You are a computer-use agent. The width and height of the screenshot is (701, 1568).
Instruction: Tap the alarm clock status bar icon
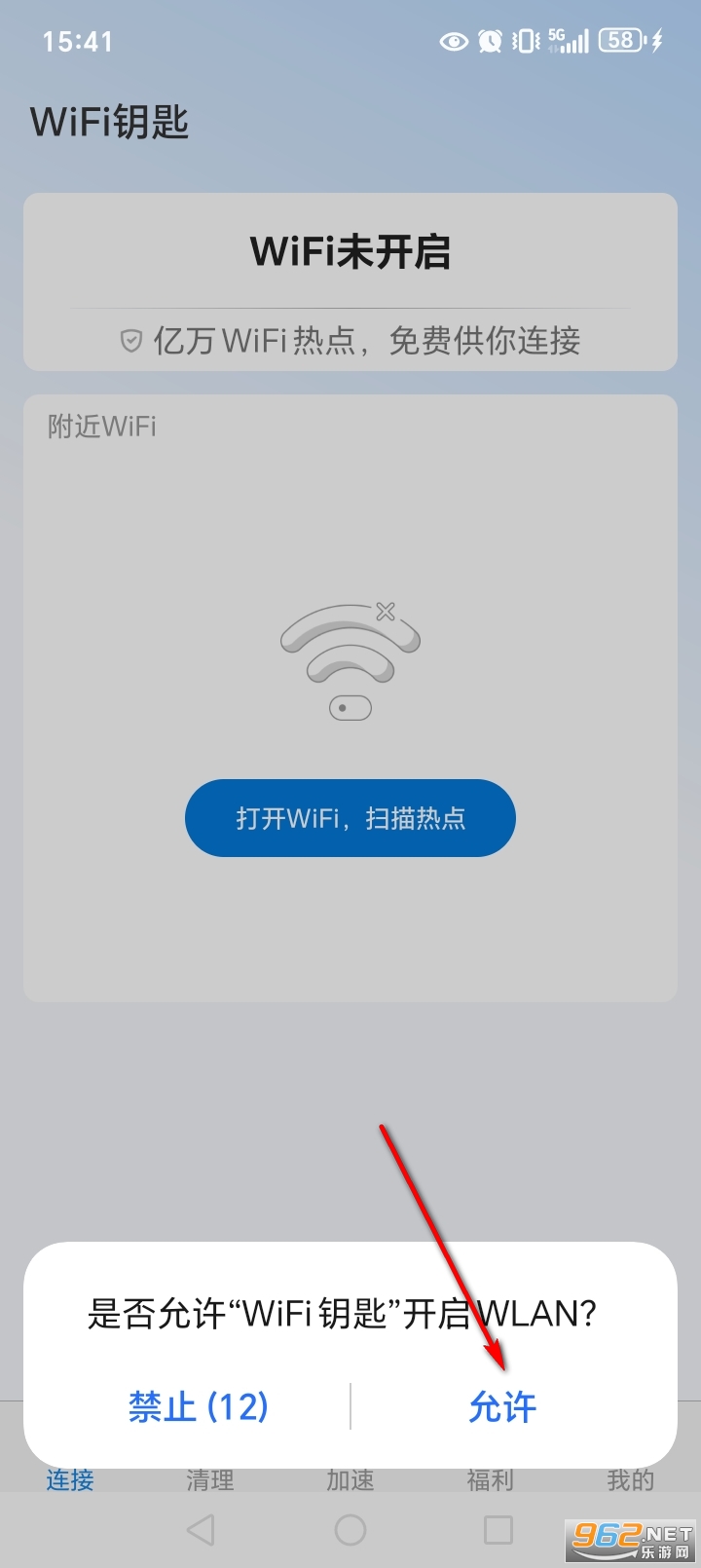[x=490, y=42]
